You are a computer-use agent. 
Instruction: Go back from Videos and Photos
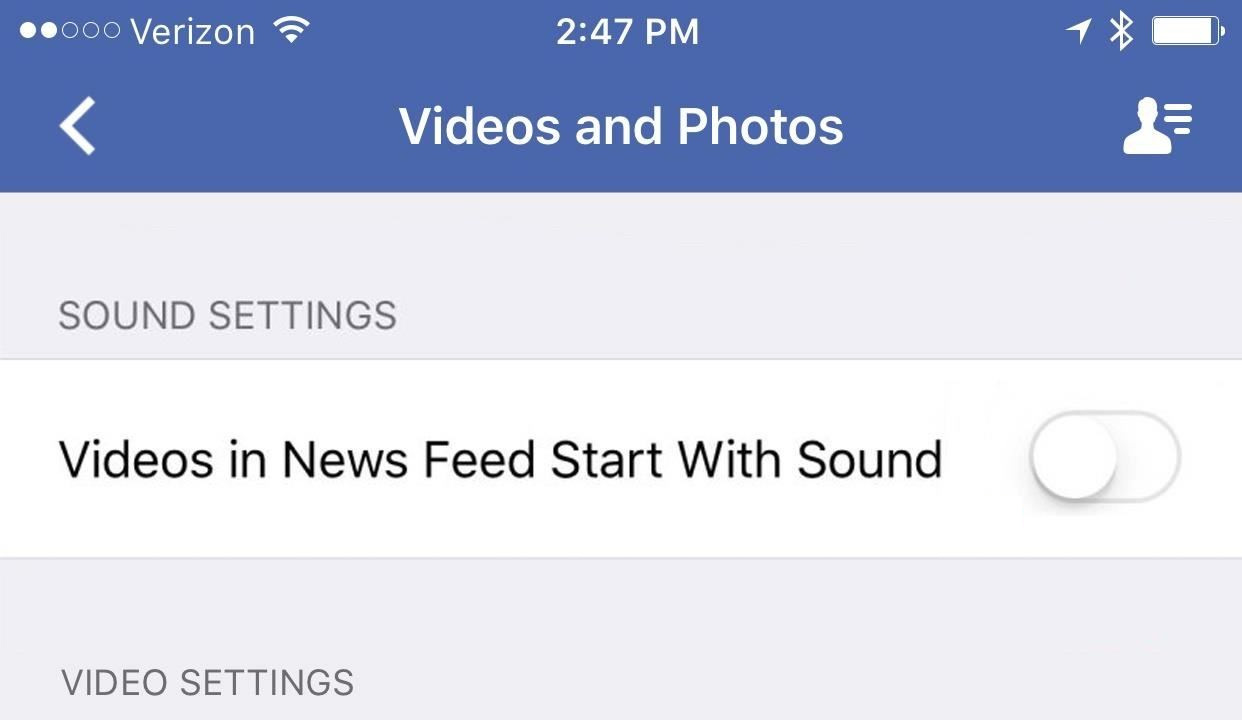[77, 126]
